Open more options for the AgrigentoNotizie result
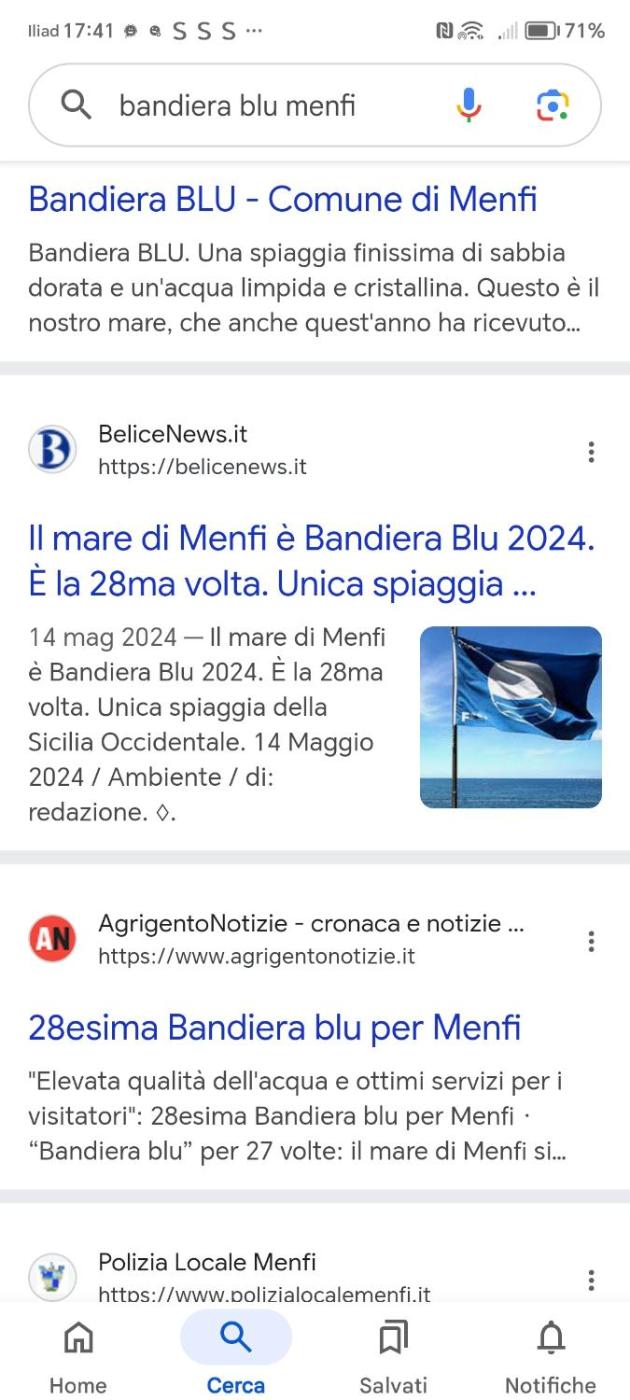This screenshot has width=630, height=1400. [592, 941]
